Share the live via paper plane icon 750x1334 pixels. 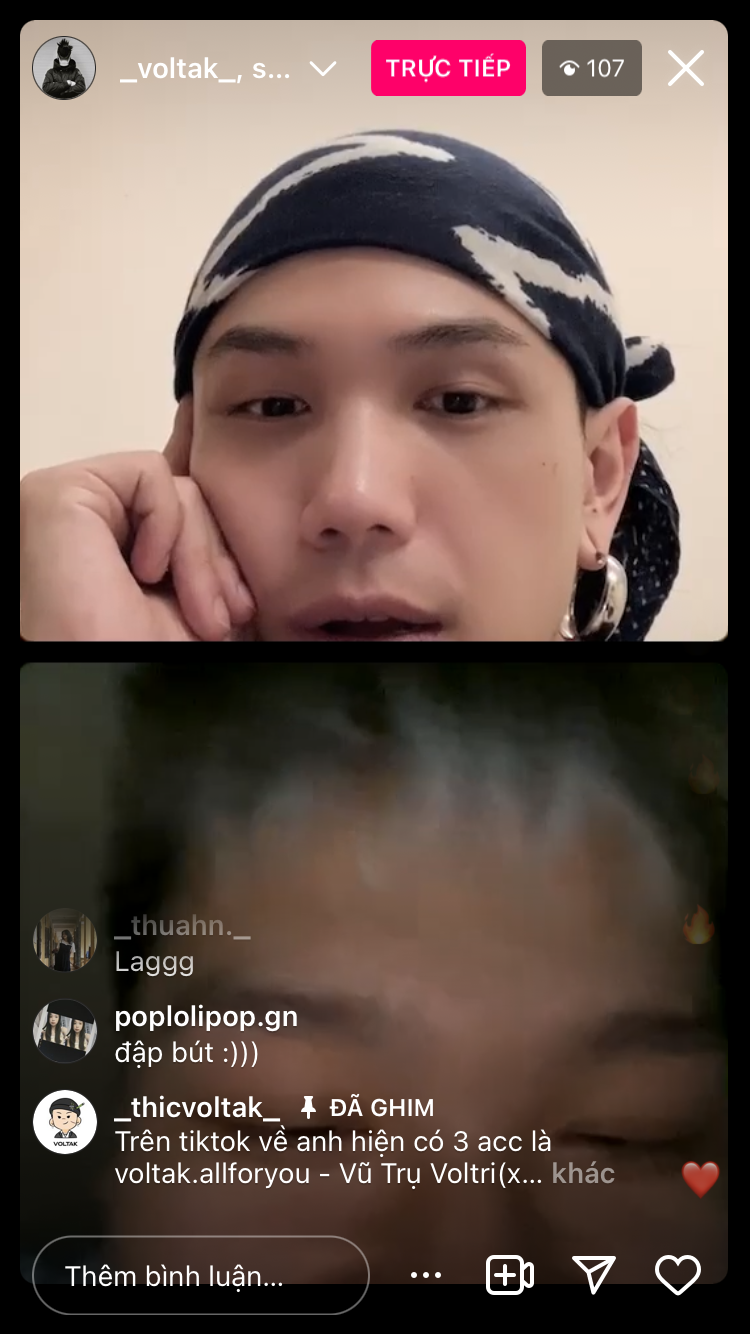tap(593, 1274)
